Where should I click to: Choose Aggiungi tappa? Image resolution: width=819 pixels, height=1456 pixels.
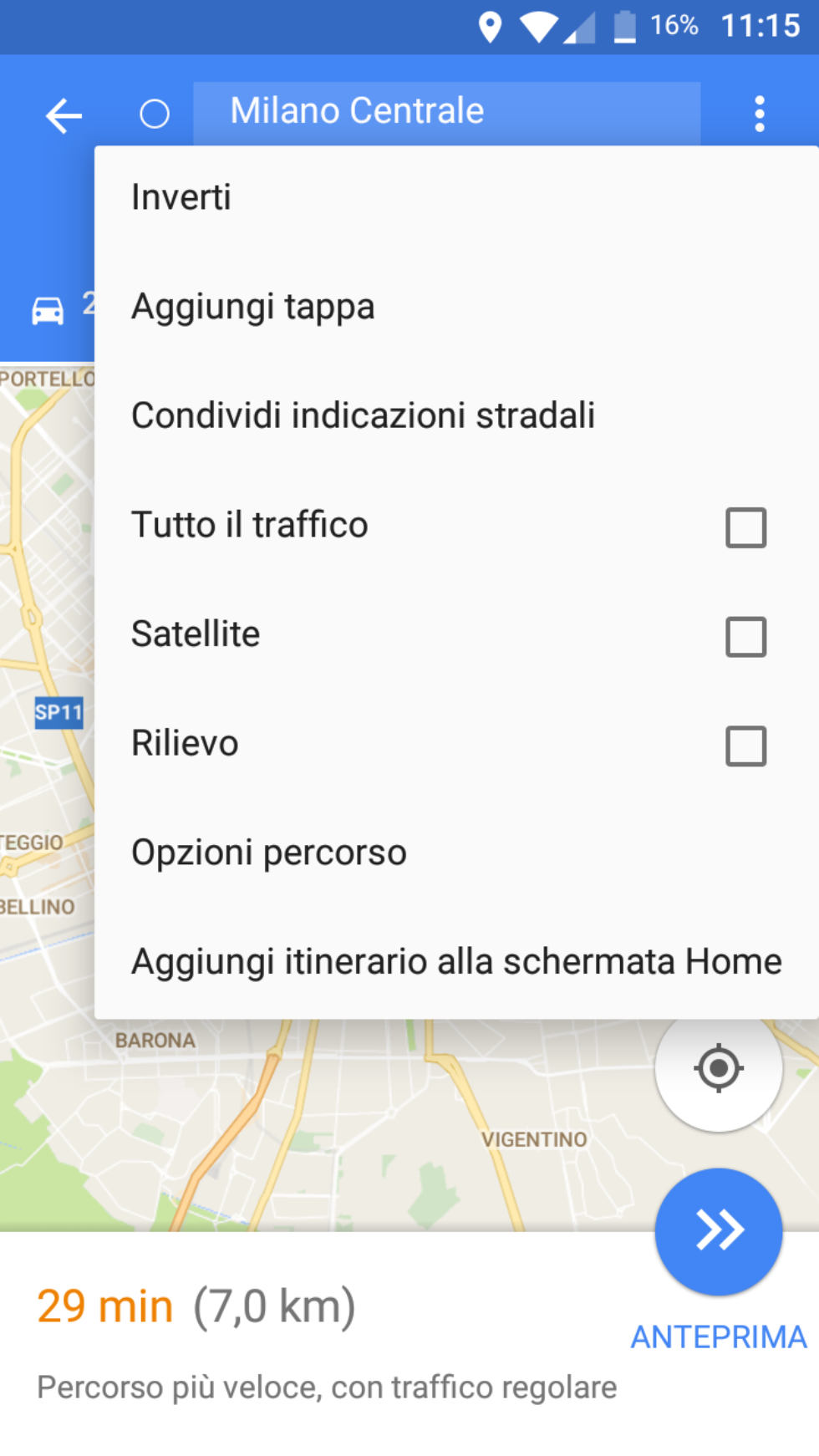tap(252, 307)
